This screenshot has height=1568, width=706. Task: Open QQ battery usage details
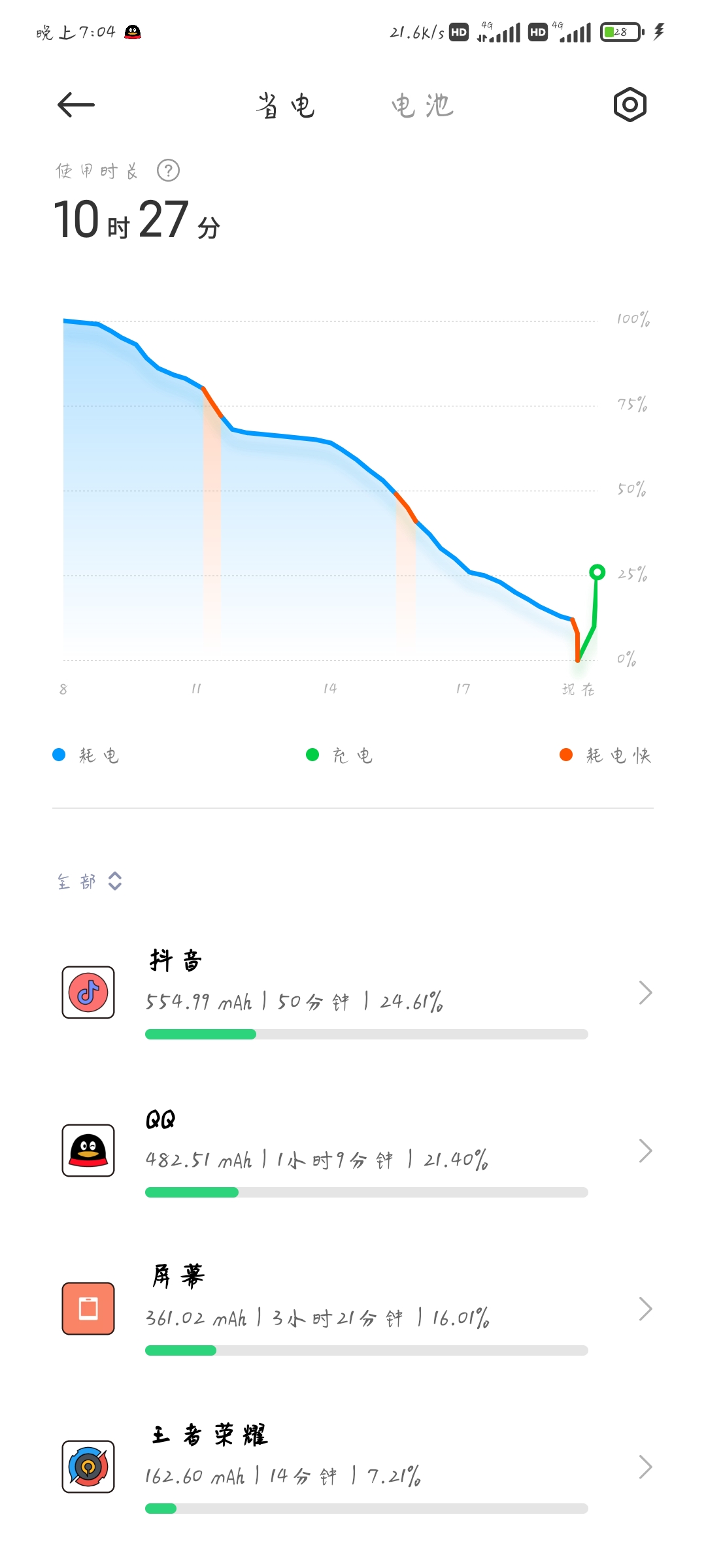click(x=353, y=1151)
